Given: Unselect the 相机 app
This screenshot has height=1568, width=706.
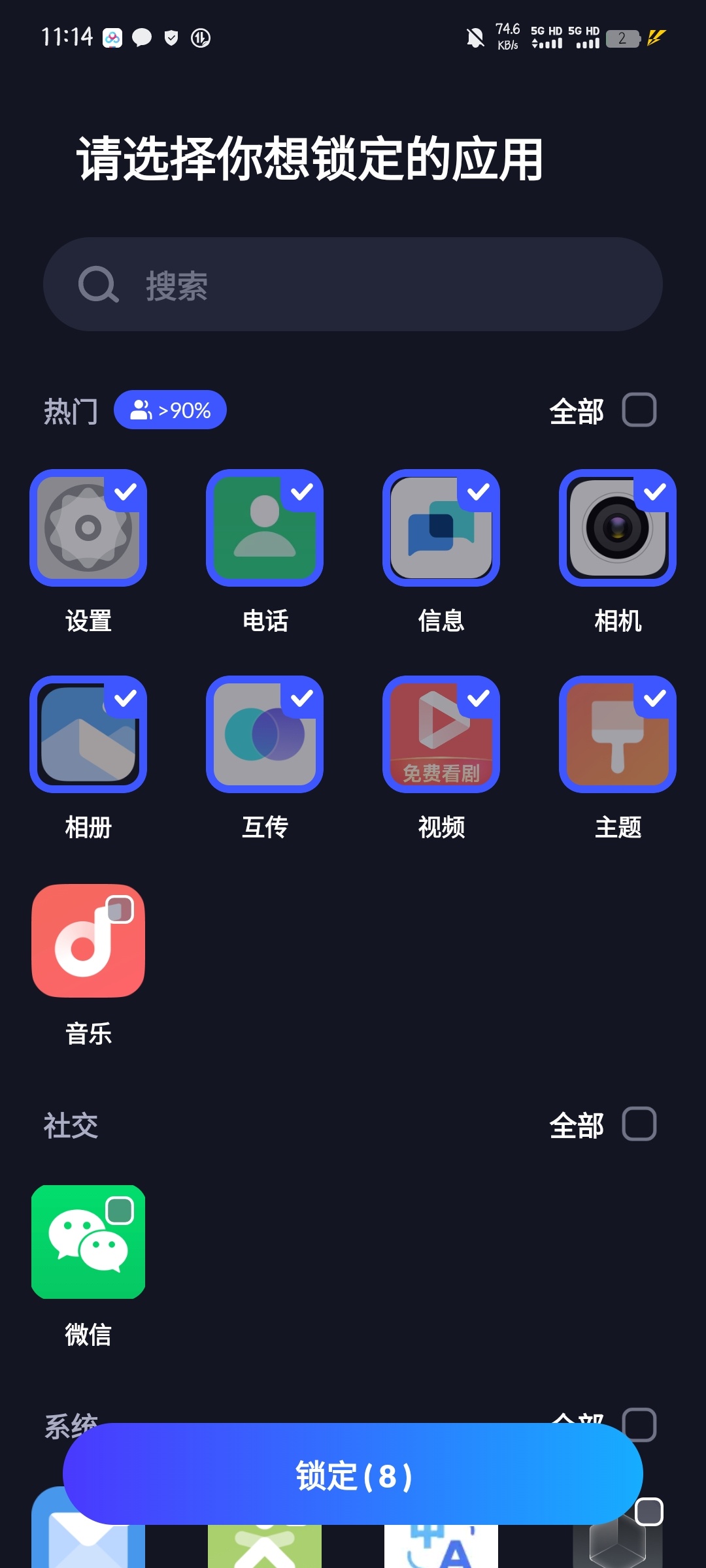Looking at the screenshot, I should 618,528.
